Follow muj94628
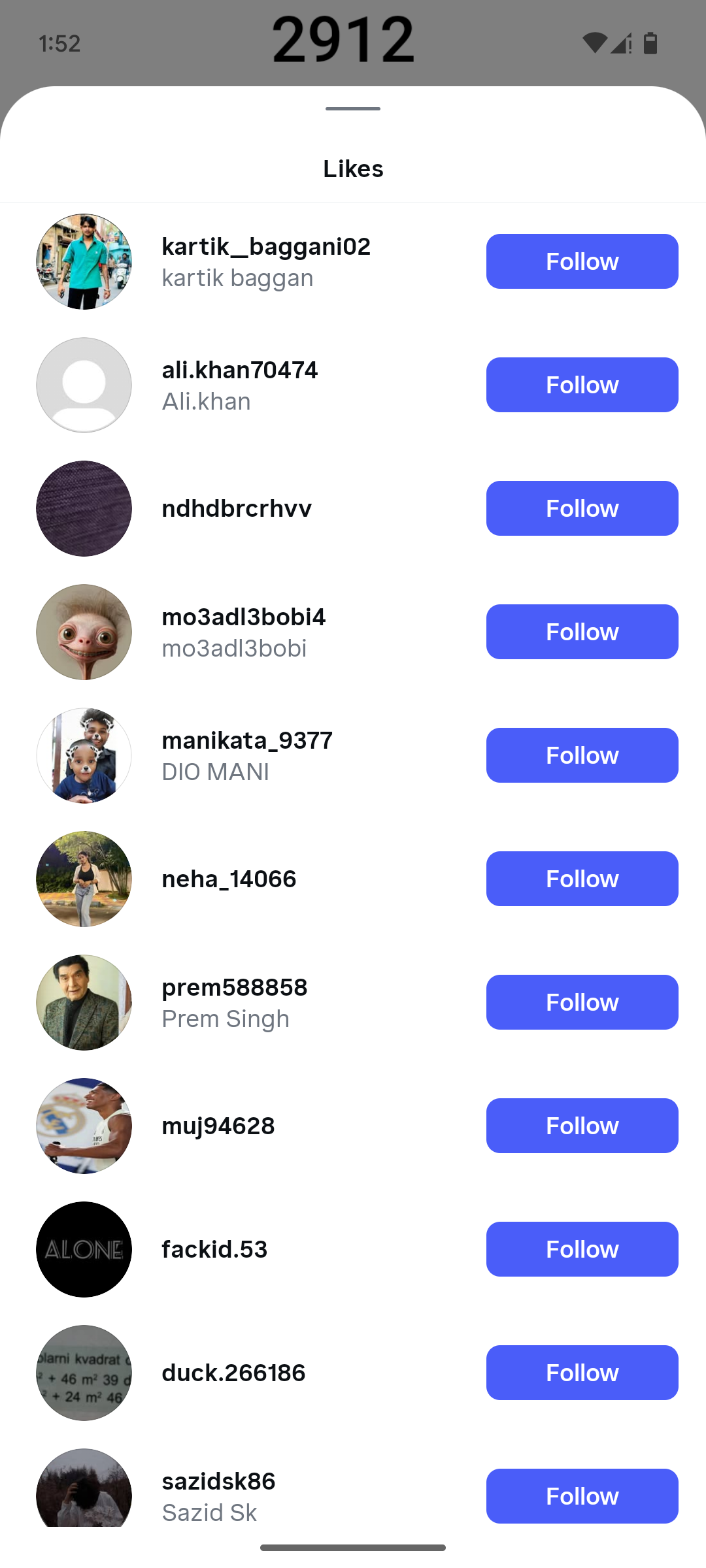The height and width of the screenshot is (1568, 706). 582,1126
